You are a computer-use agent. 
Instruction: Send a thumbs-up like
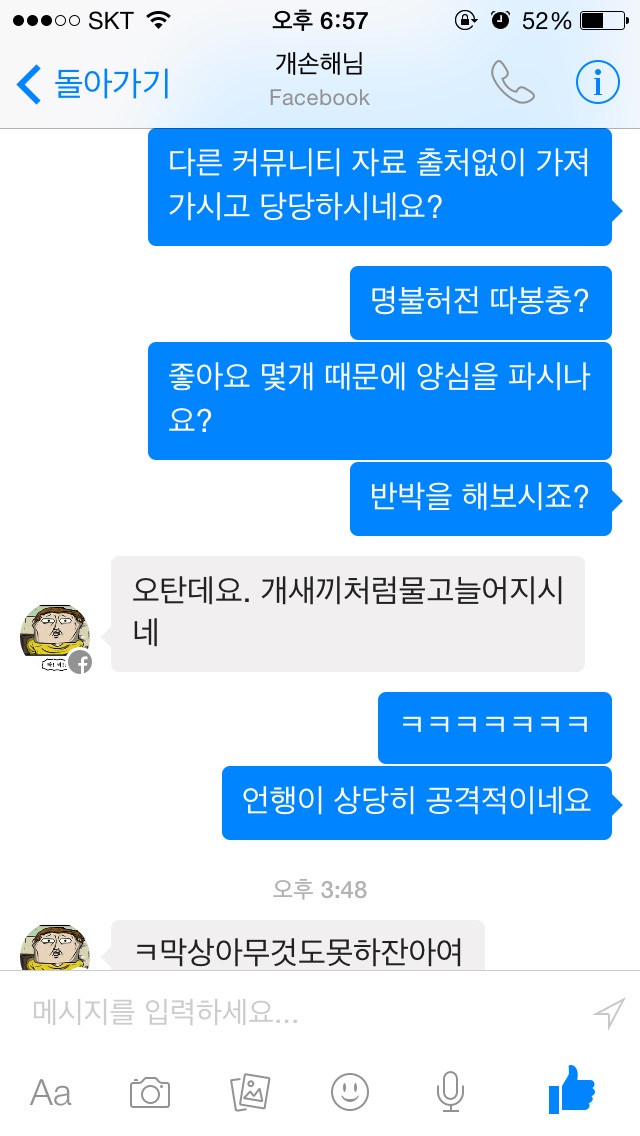tap(571, 1090)
